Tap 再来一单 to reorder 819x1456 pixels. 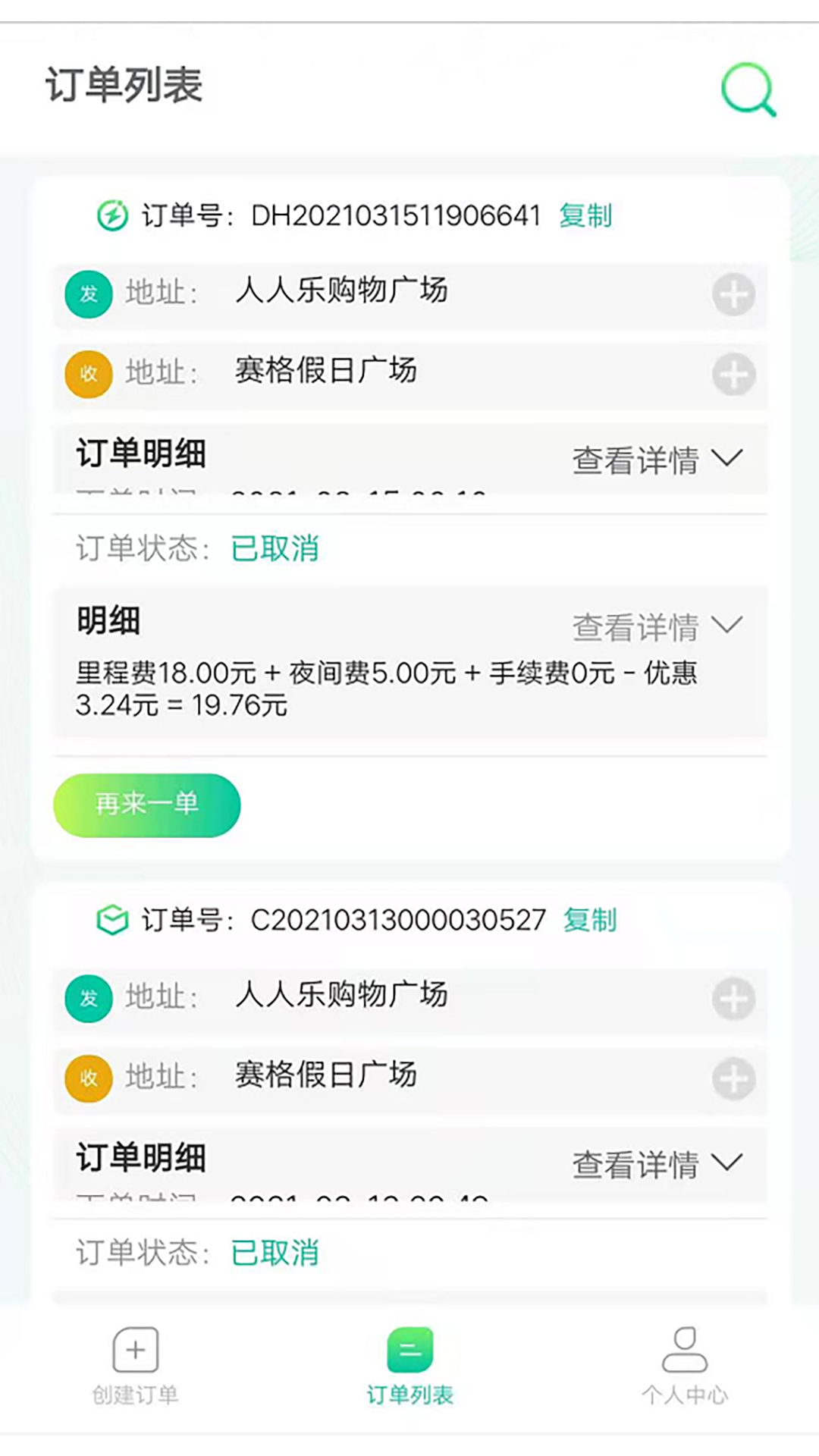pyautogui.click(x=147, y=805)
